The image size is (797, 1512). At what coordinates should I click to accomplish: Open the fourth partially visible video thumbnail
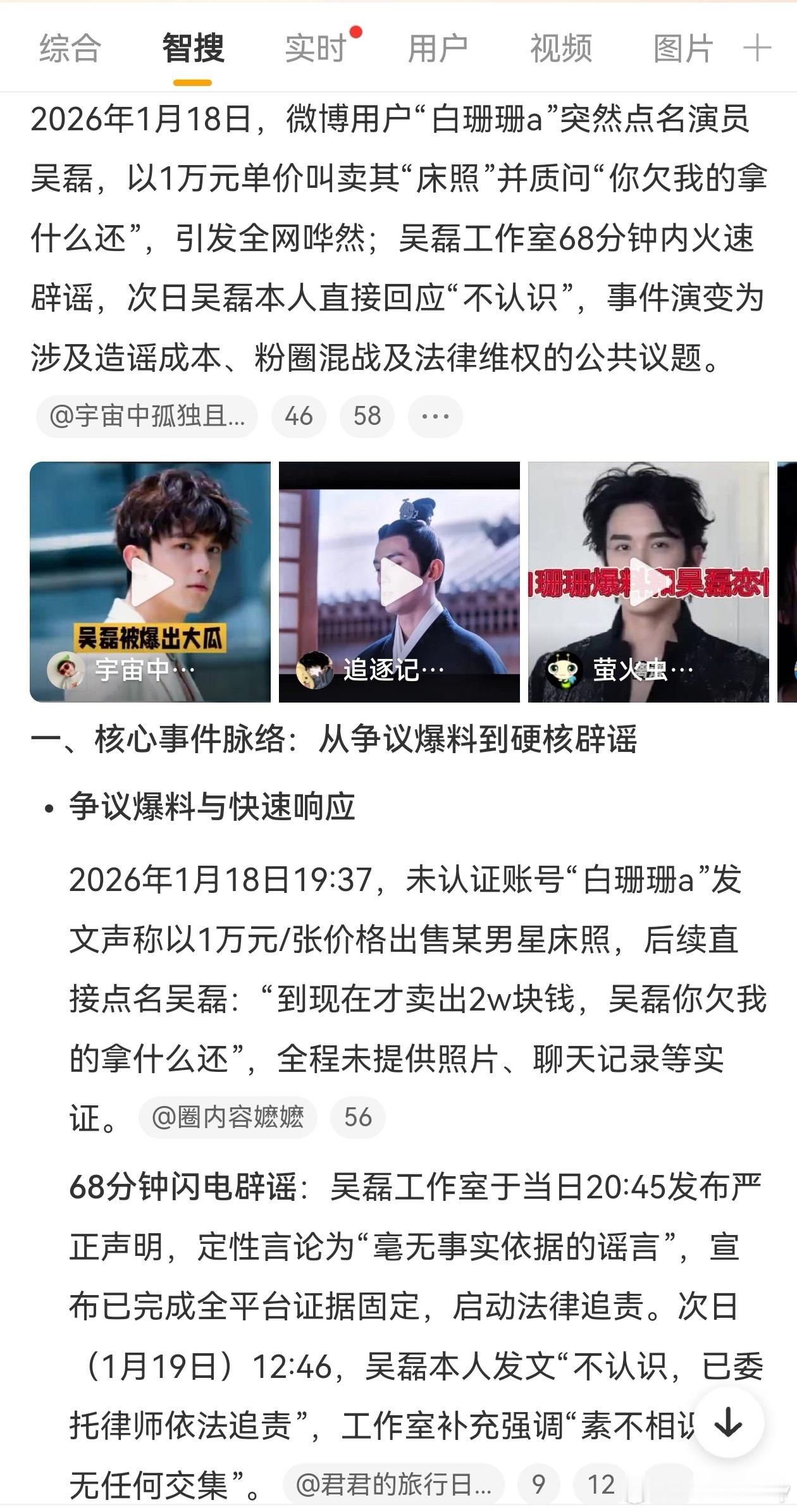pyautogui.click(x=786, y=581)
